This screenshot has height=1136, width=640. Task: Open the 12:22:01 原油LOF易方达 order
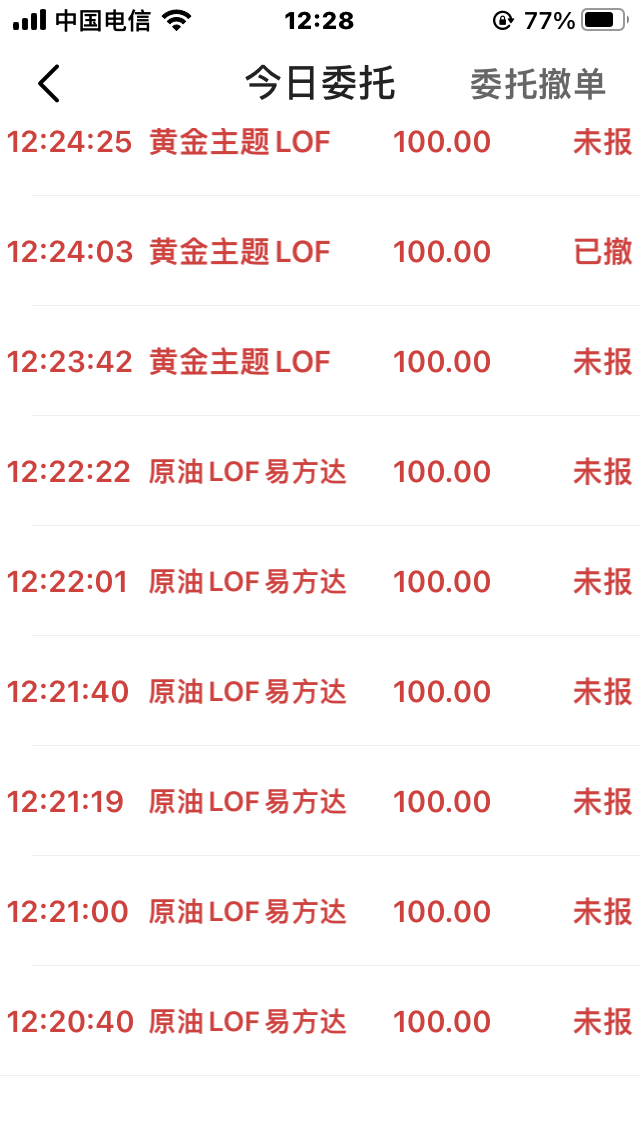tap(320, 582)
